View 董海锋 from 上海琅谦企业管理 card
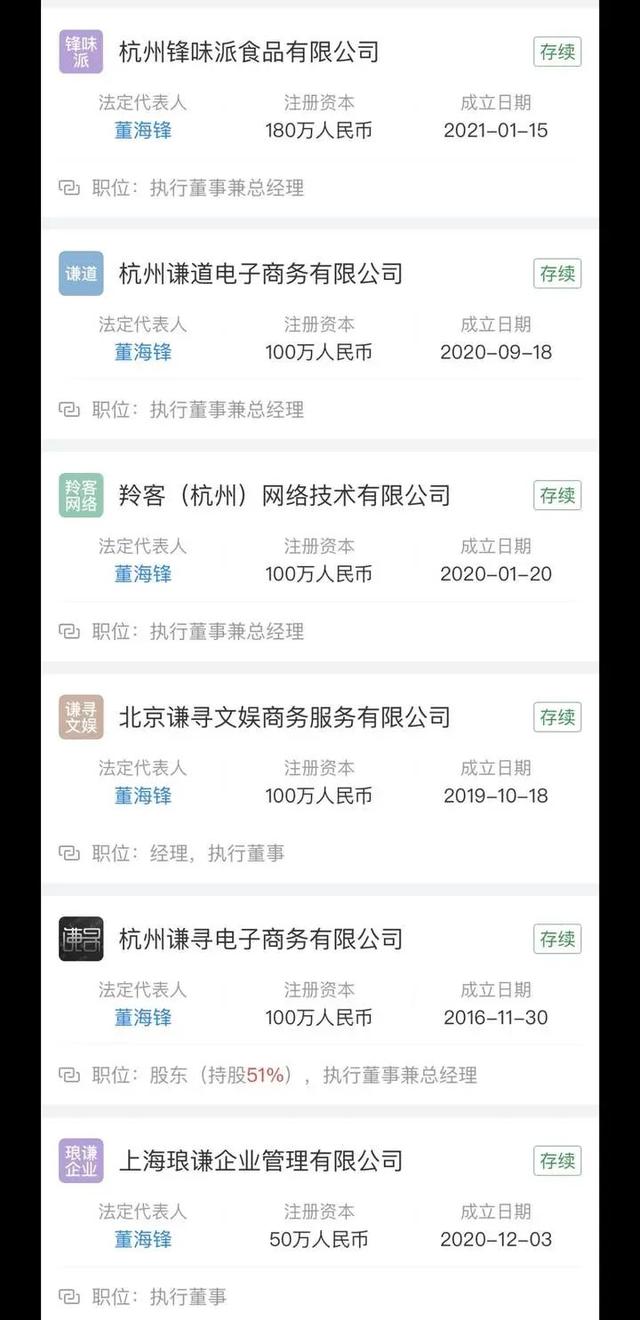The image size is (640, 1320). [x=143, y=1240]
